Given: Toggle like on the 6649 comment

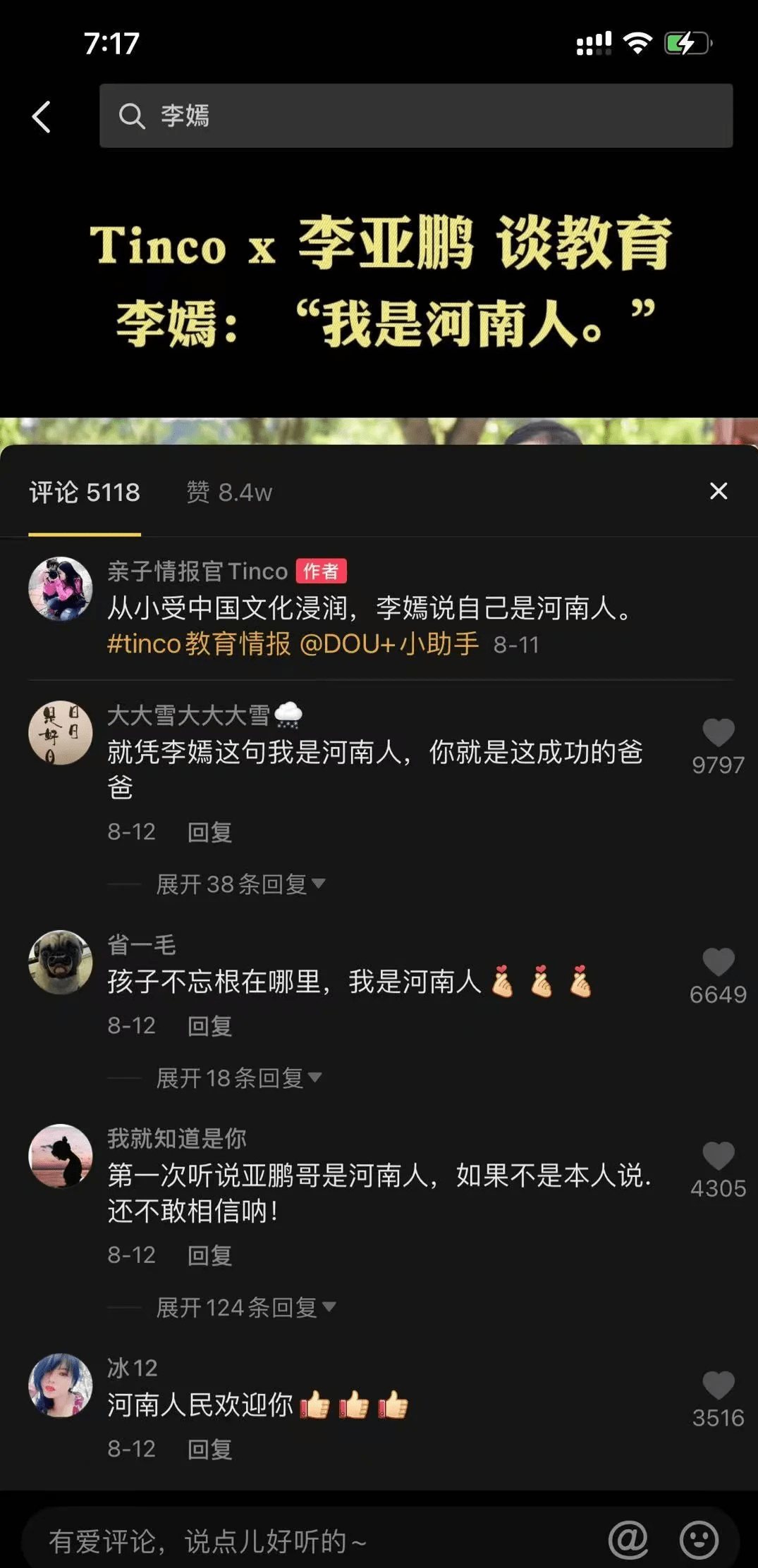Looking at the screenshot, I should click(x=719, y=964).
